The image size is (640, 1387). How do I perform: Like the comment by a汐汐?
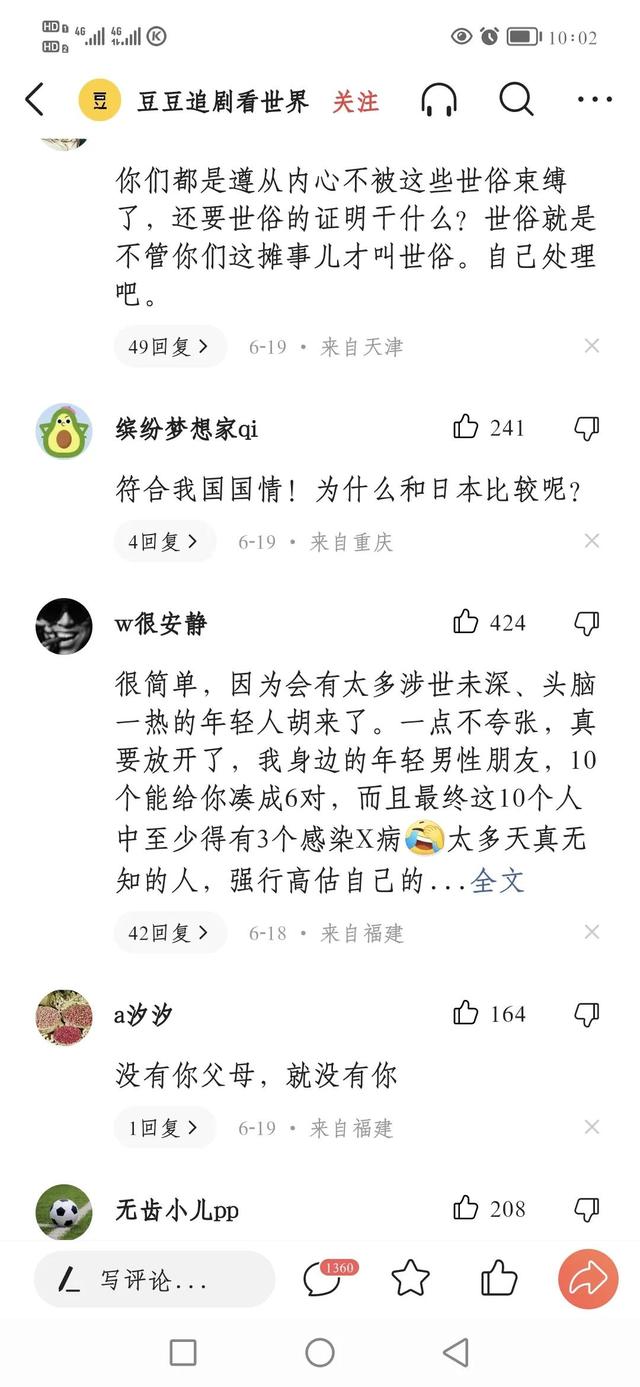(x=466, y=1014)
